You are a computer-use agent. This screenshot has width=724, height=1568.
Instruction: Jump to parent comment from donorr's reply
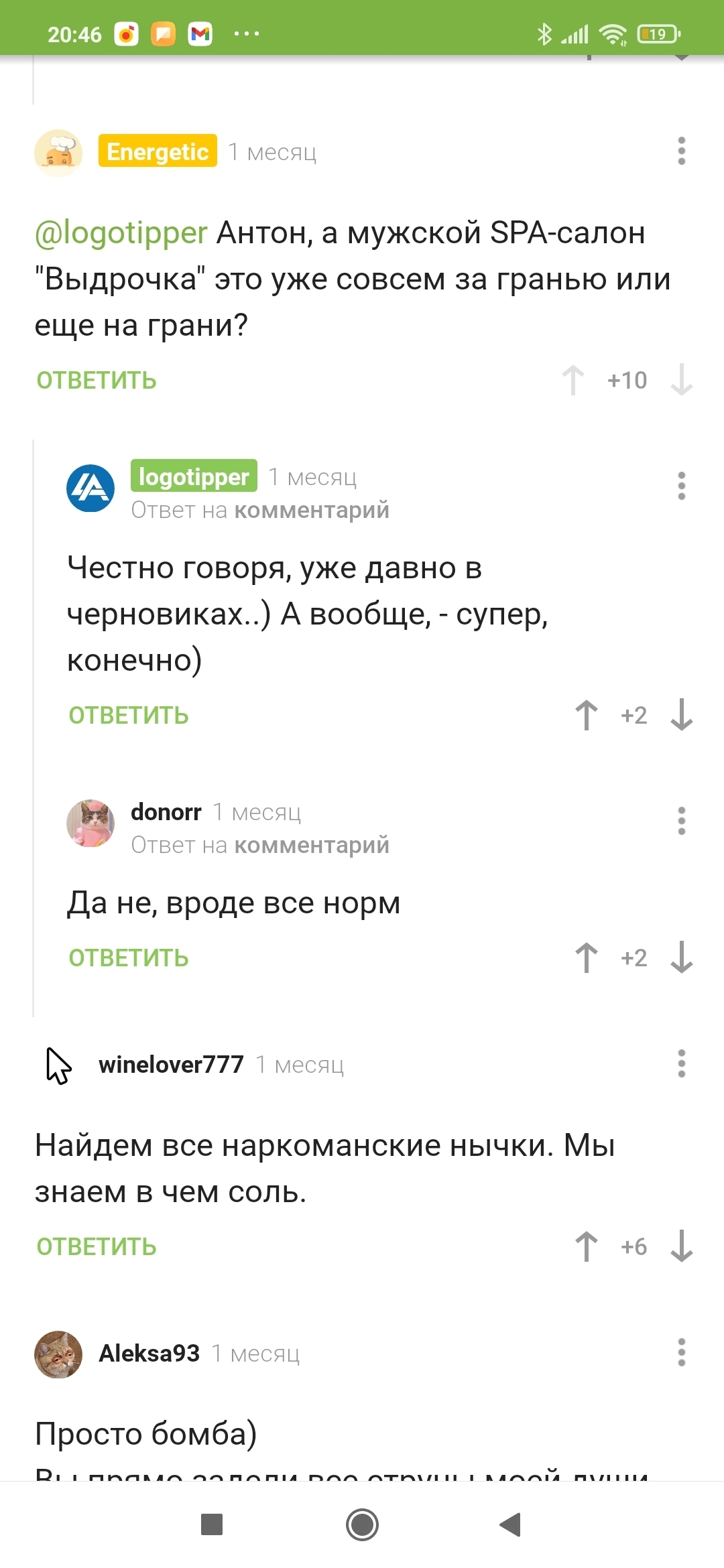tap(311, 846)
